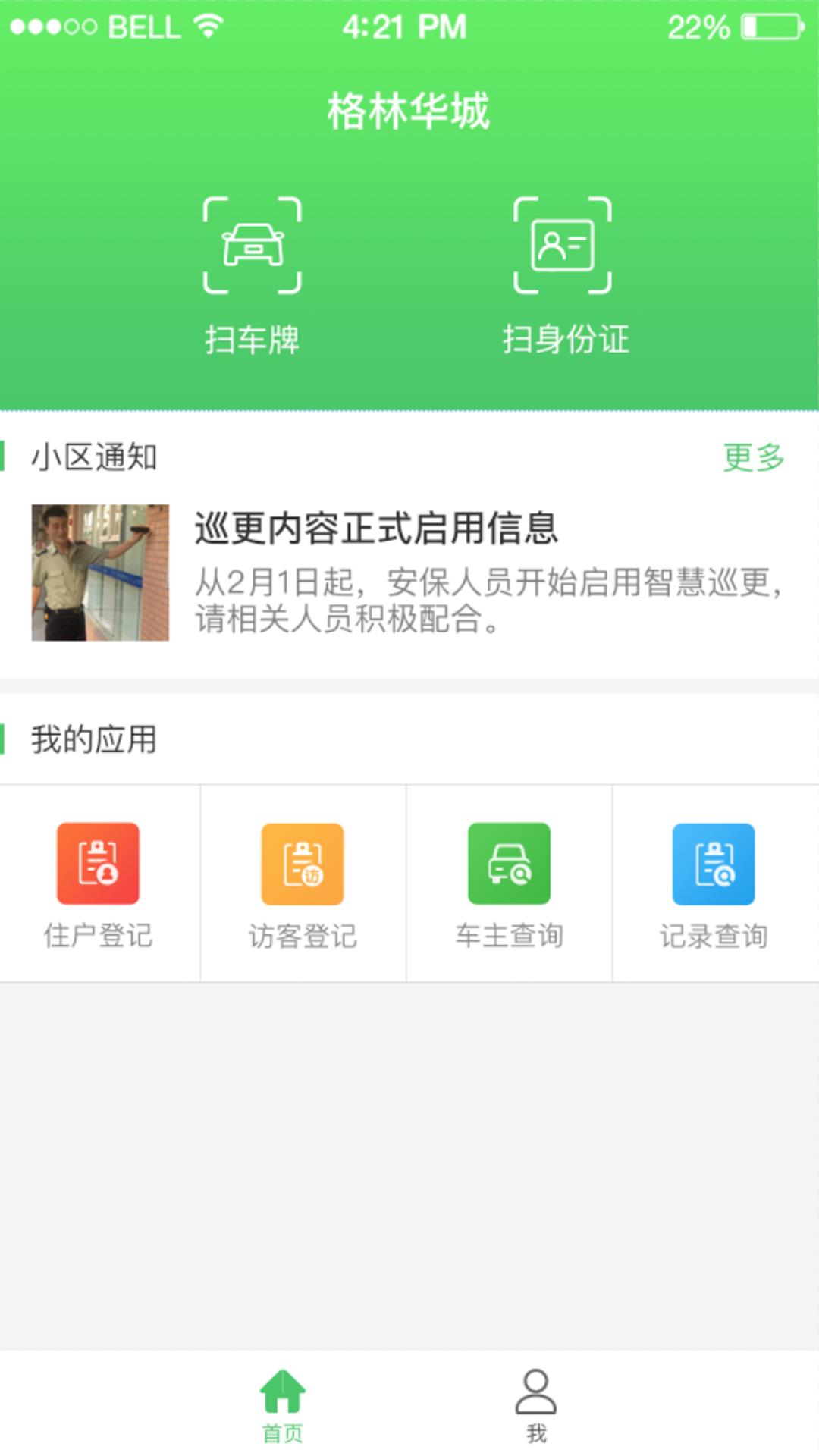Open 访客登记 visitor registration
This screenshot has width=819, height=1456.
tap(303, 883)
